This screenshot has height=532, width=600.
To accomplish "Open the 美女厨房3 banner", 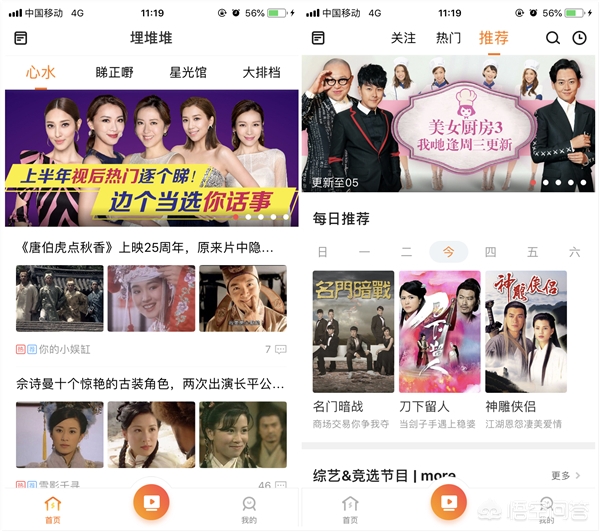I will click(x=448, y=123).
